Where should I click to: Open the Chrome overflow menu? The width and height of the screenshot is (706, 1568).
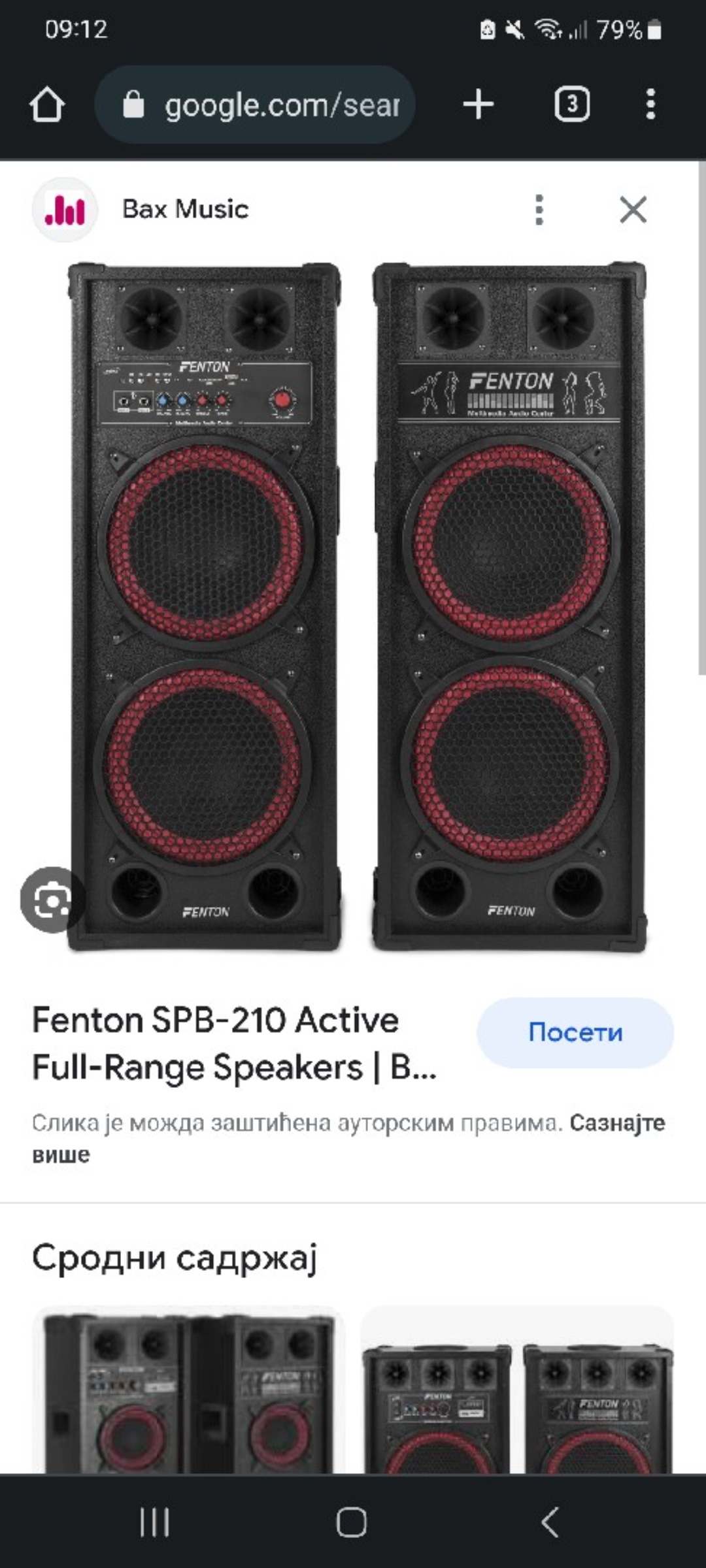(650, 105)
